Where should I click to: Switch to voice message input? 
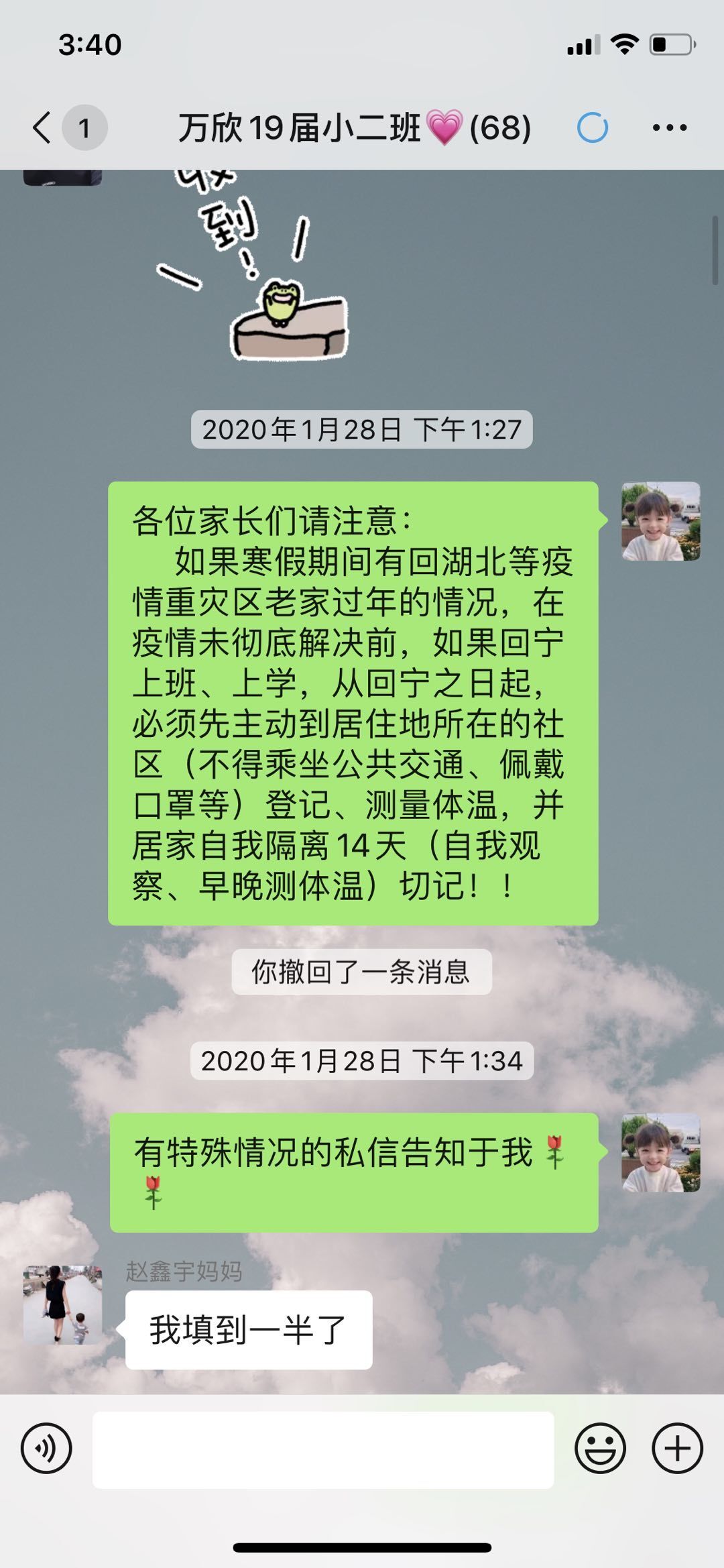46,1449
